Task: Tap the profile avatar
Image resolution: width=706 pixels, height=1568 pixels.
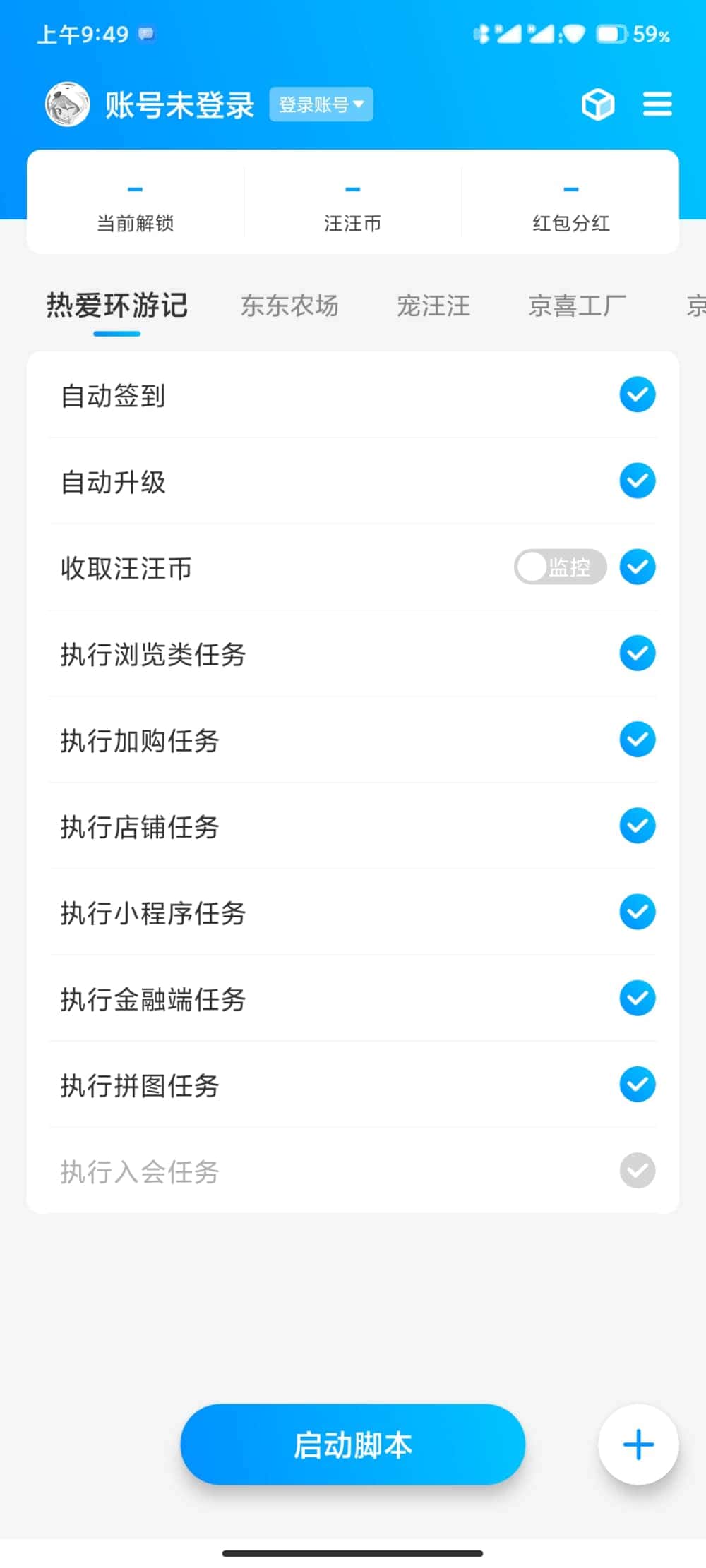Action: (x=68, y=104)
